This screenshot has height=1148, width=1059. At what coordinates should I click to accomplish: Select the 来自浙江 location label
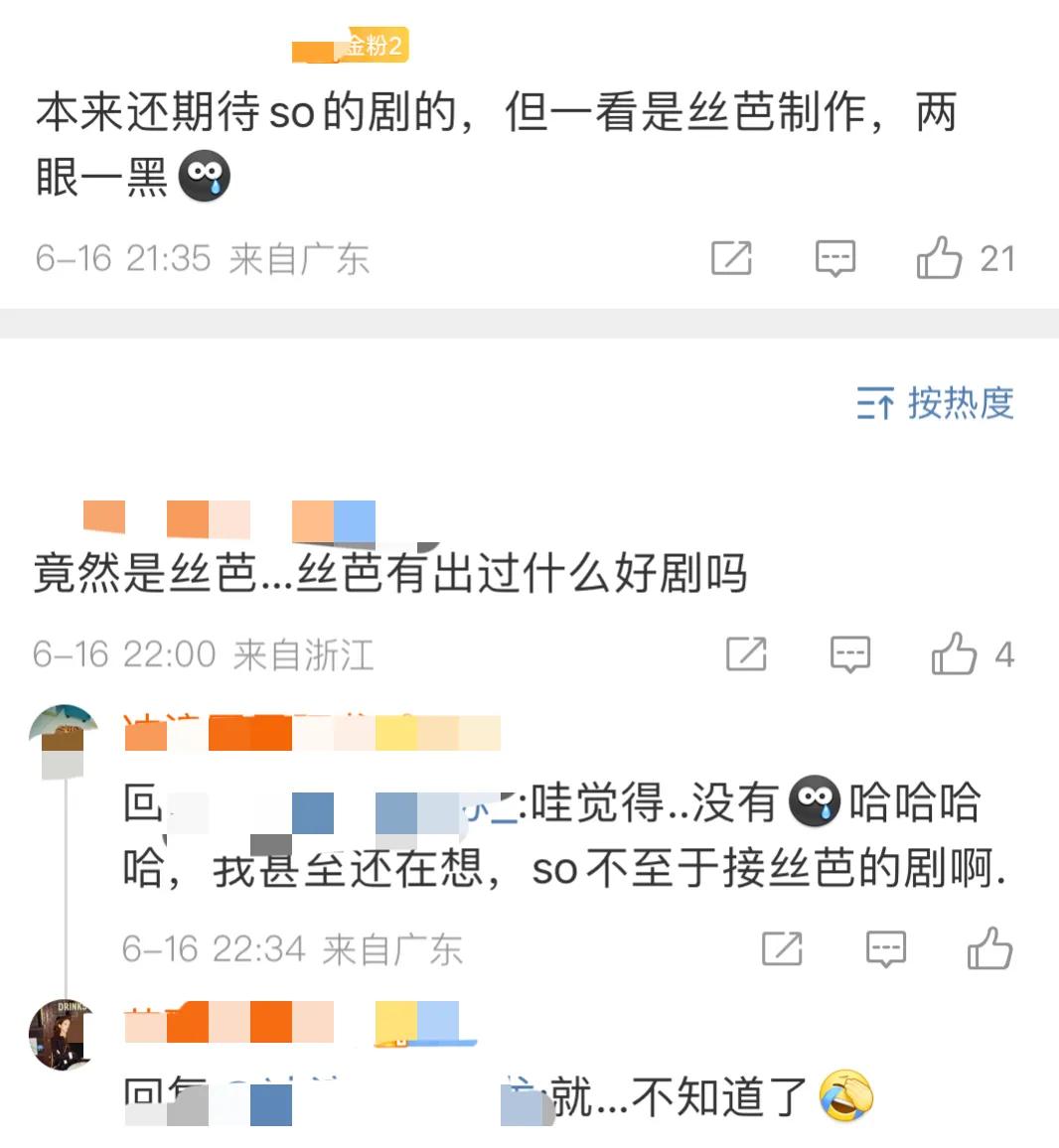[x=301, y=653]
